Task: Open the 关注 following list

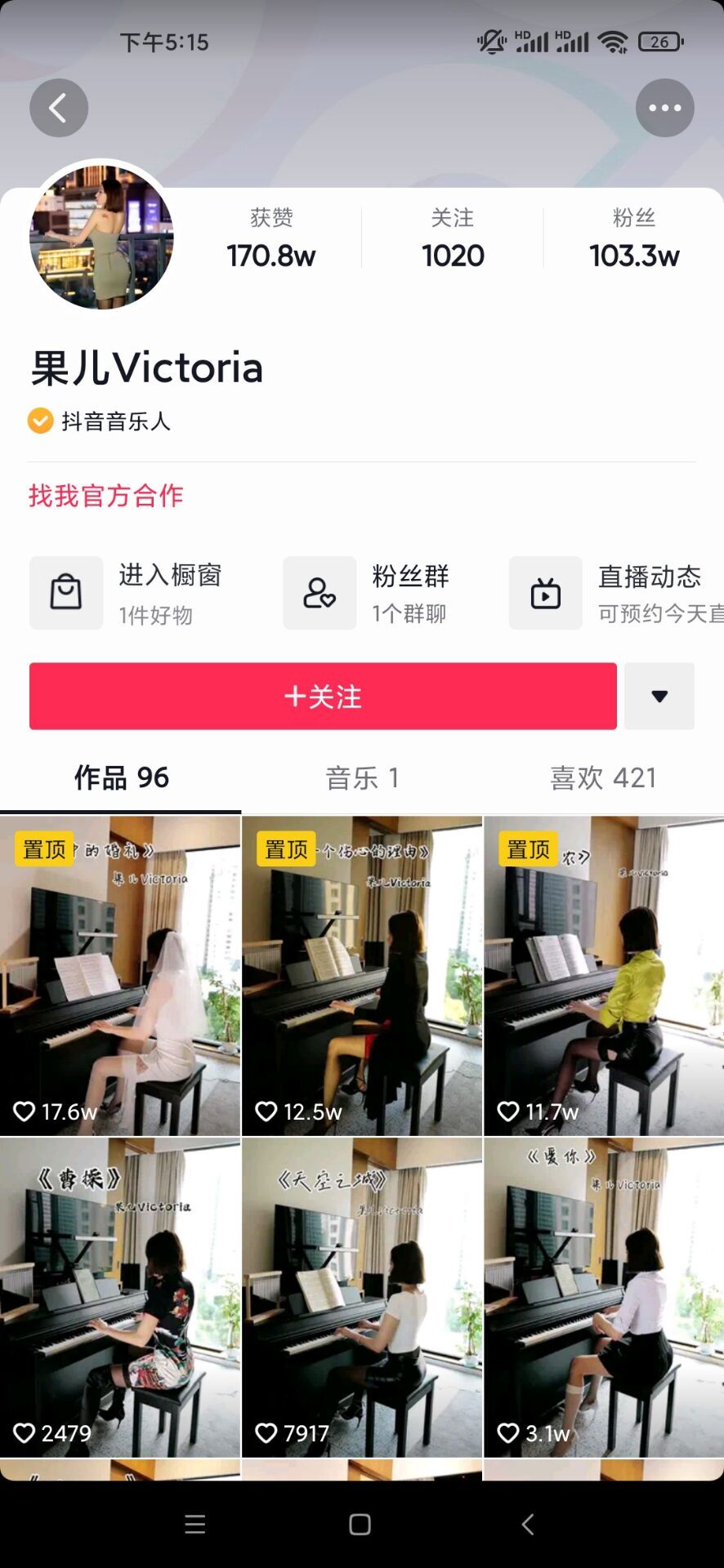Action: (x=452, y=238)
